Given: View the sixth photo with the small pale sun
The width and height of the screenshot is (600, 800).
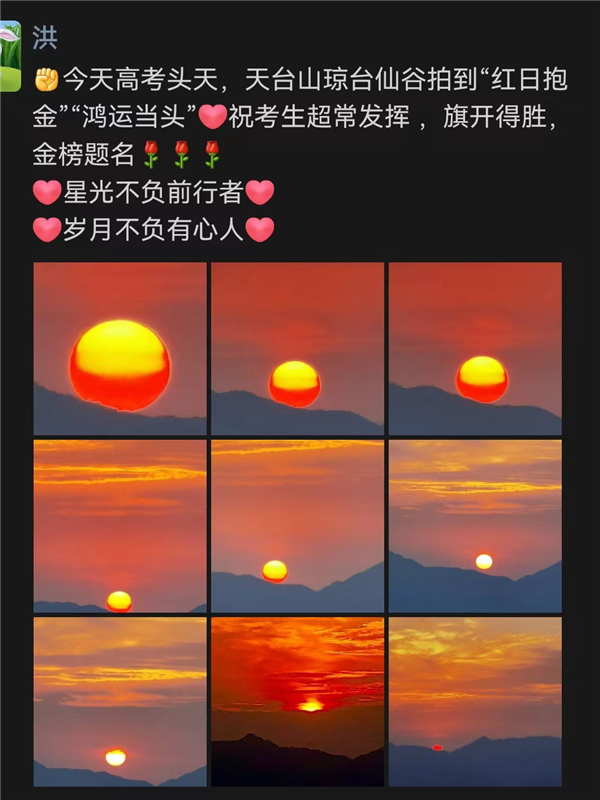Looking at the screenshot, I should 475,526.
